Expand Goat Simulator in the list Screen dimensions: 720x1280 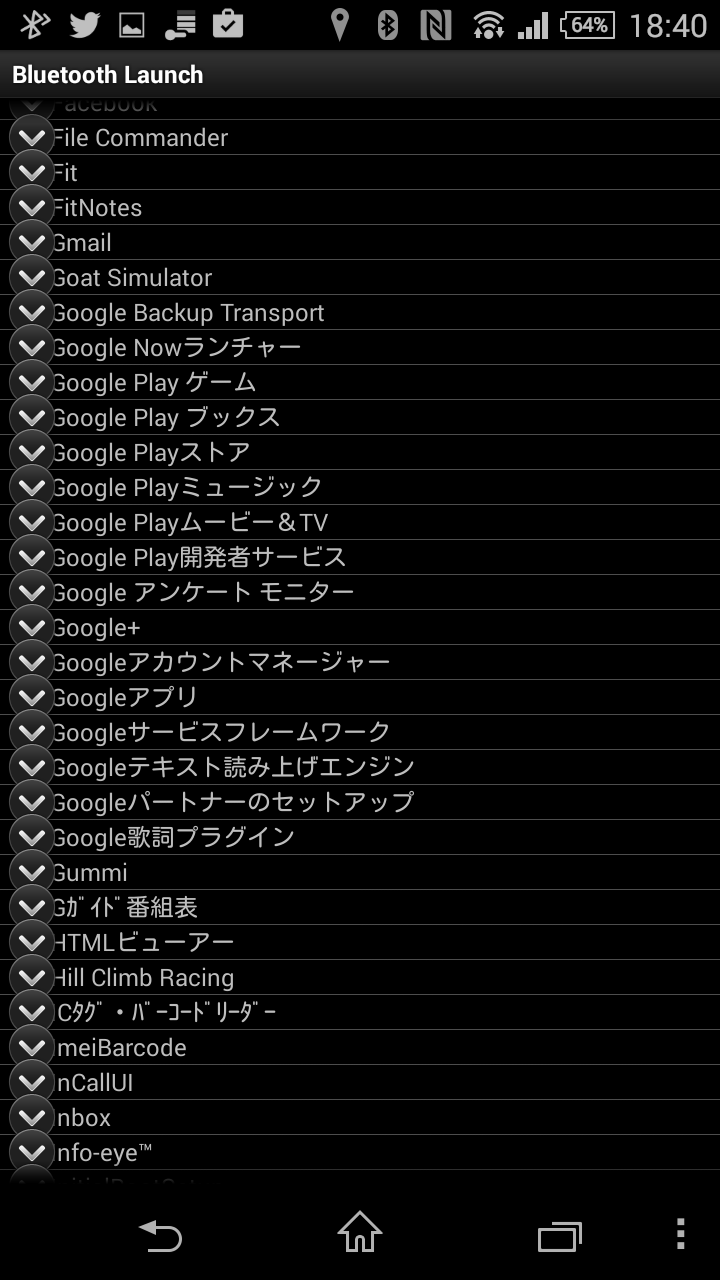32,277
